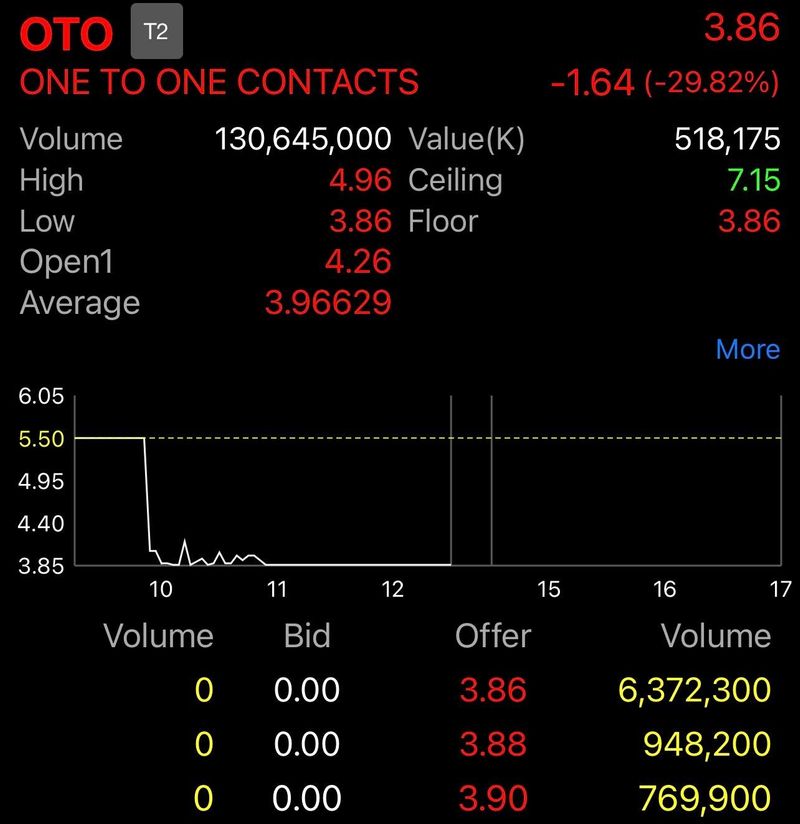Select the Bid column header
The image size is (800, 824).
307,636
